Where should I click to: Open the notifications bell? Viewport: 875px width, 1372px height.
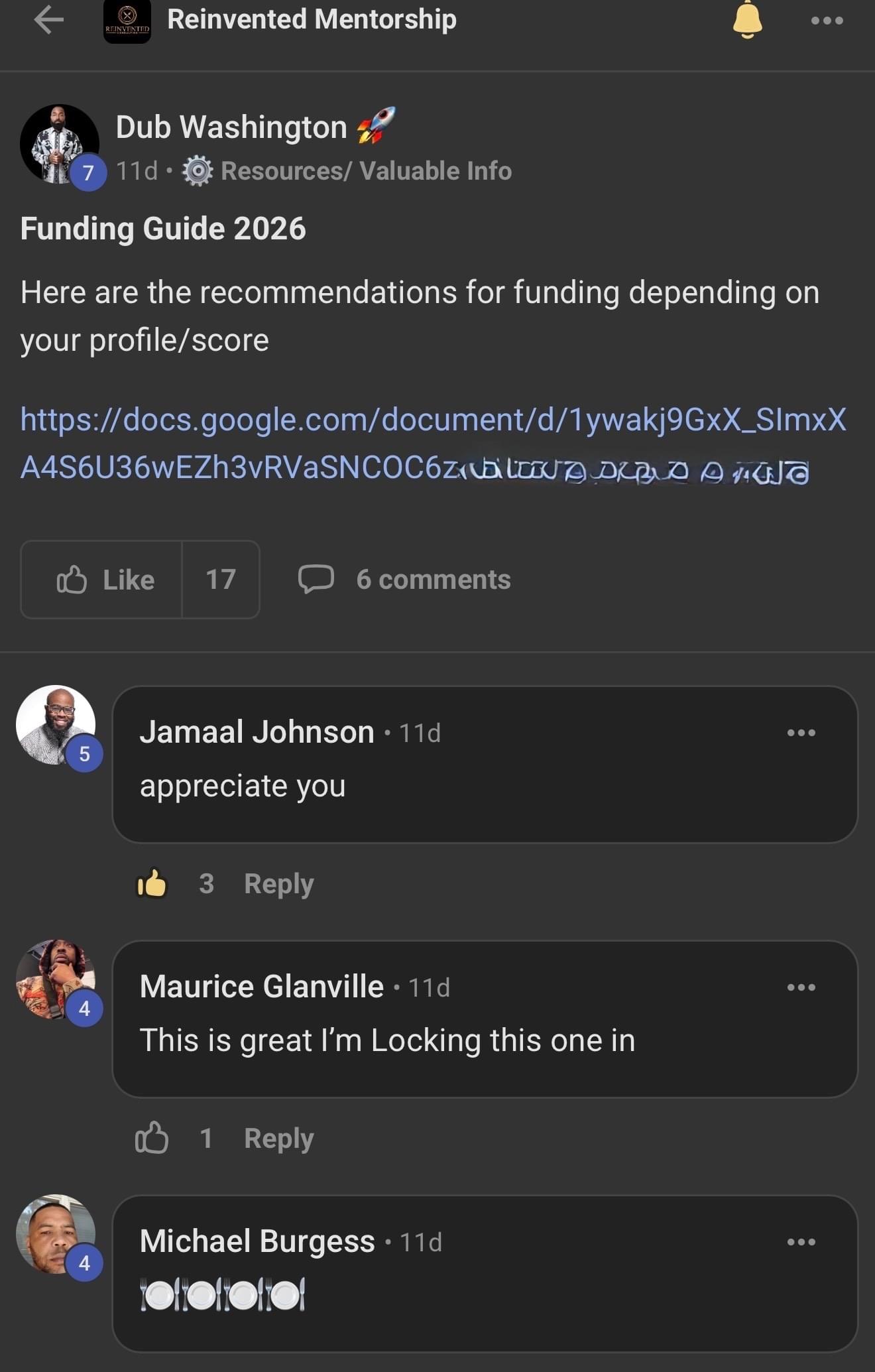[x=747, y=20]
